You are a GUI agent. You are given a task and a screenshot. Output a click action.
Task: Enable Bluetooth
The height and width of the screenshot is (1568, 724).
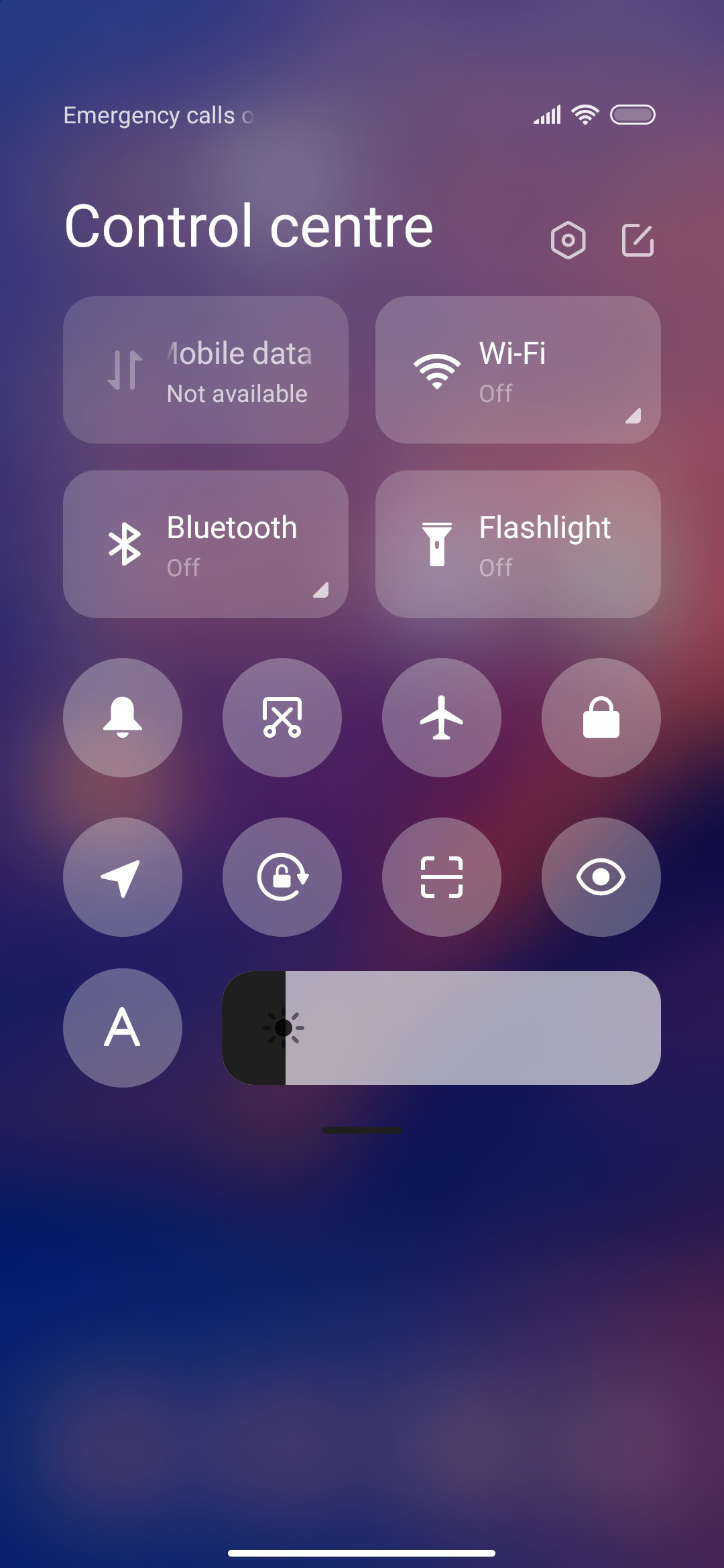tap(206, 544)
